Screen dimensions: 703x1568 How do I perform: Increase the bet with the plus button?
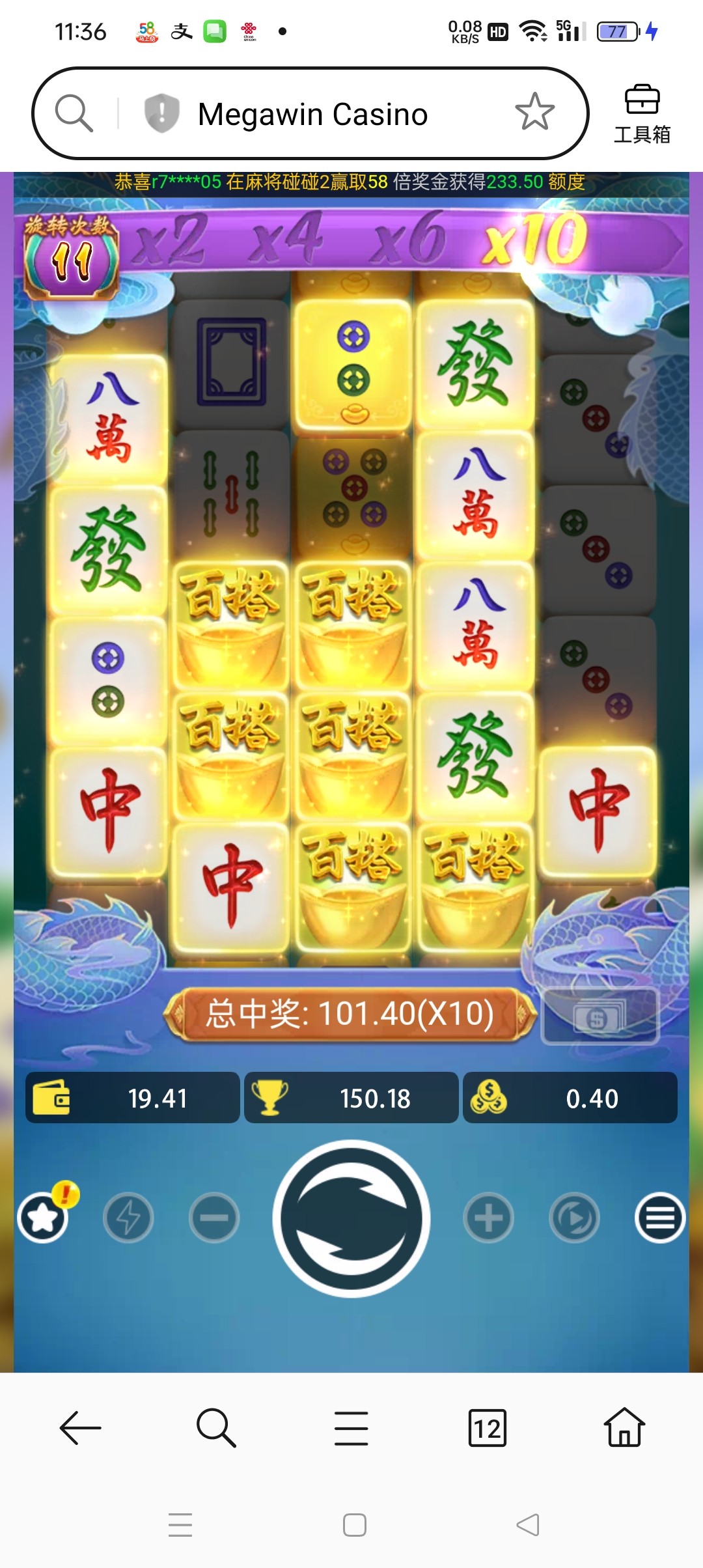[488, 1218]
